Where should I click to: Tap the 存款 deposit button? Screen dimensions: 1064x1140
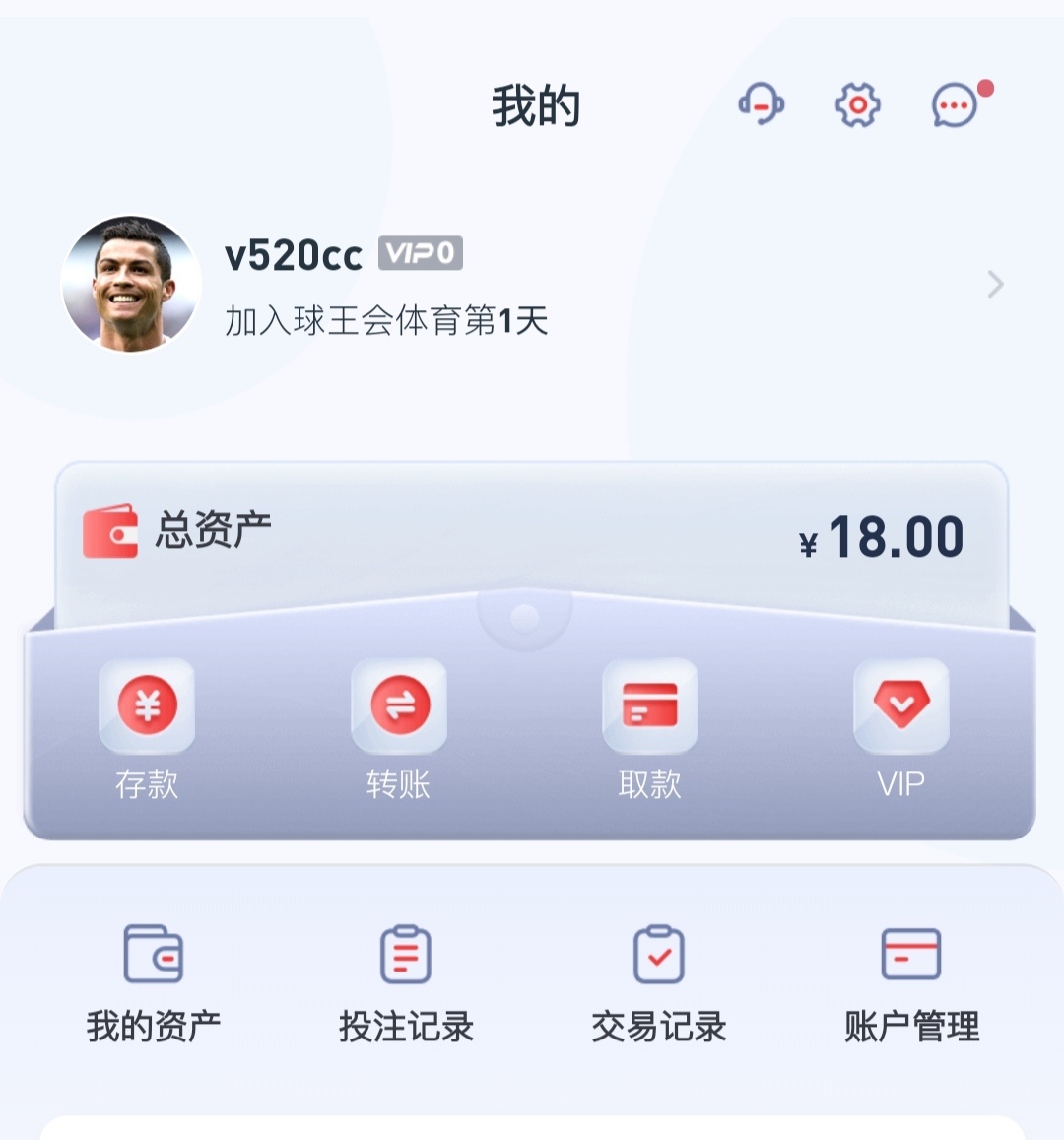[x=147, y=729]
